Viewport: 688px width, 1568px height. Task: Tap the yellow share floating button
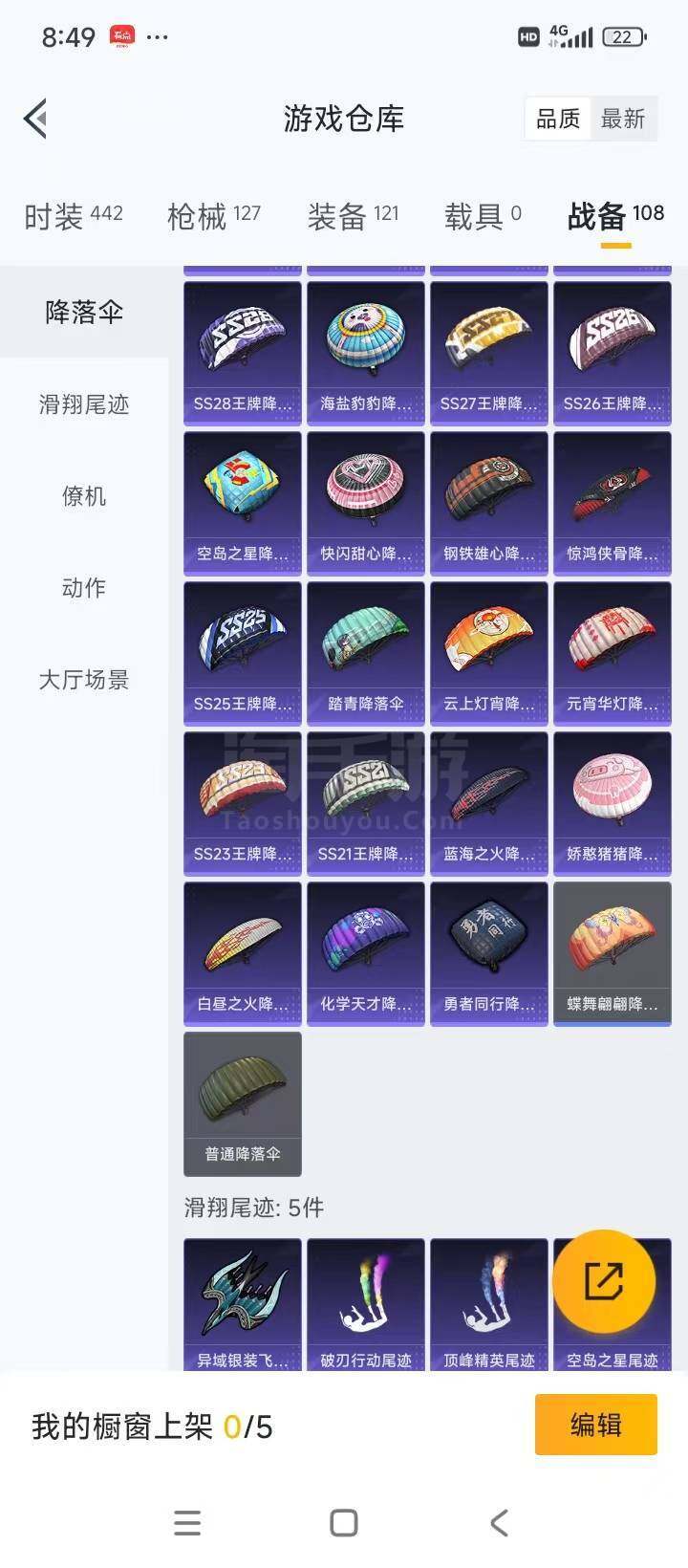pyautogui.click(x=604, y=1281)
